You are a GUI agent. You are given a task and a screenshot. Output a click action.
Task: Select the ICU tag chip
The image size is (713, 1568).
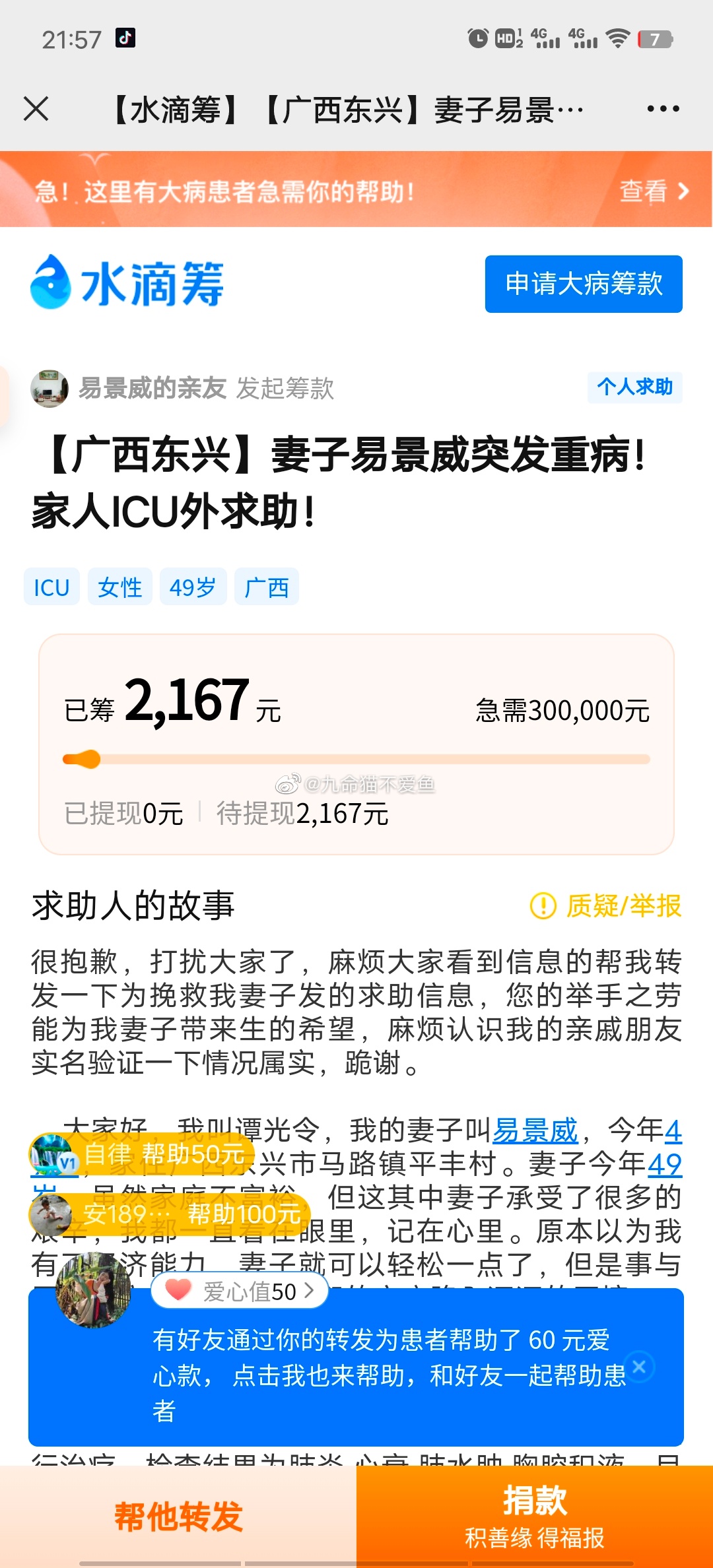tap(51, 587)
